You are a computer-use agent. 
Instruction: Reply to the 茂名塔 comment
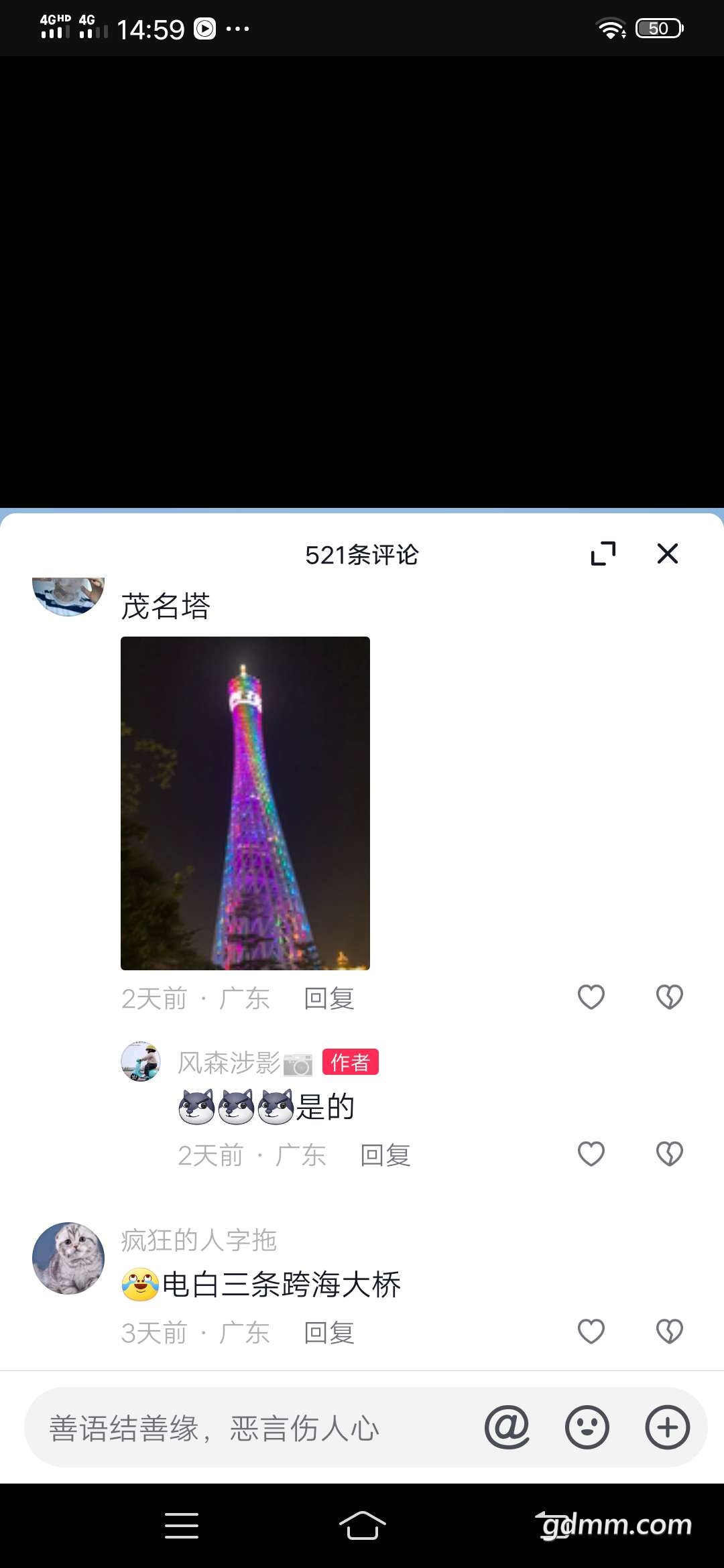(x=329, y=998)
